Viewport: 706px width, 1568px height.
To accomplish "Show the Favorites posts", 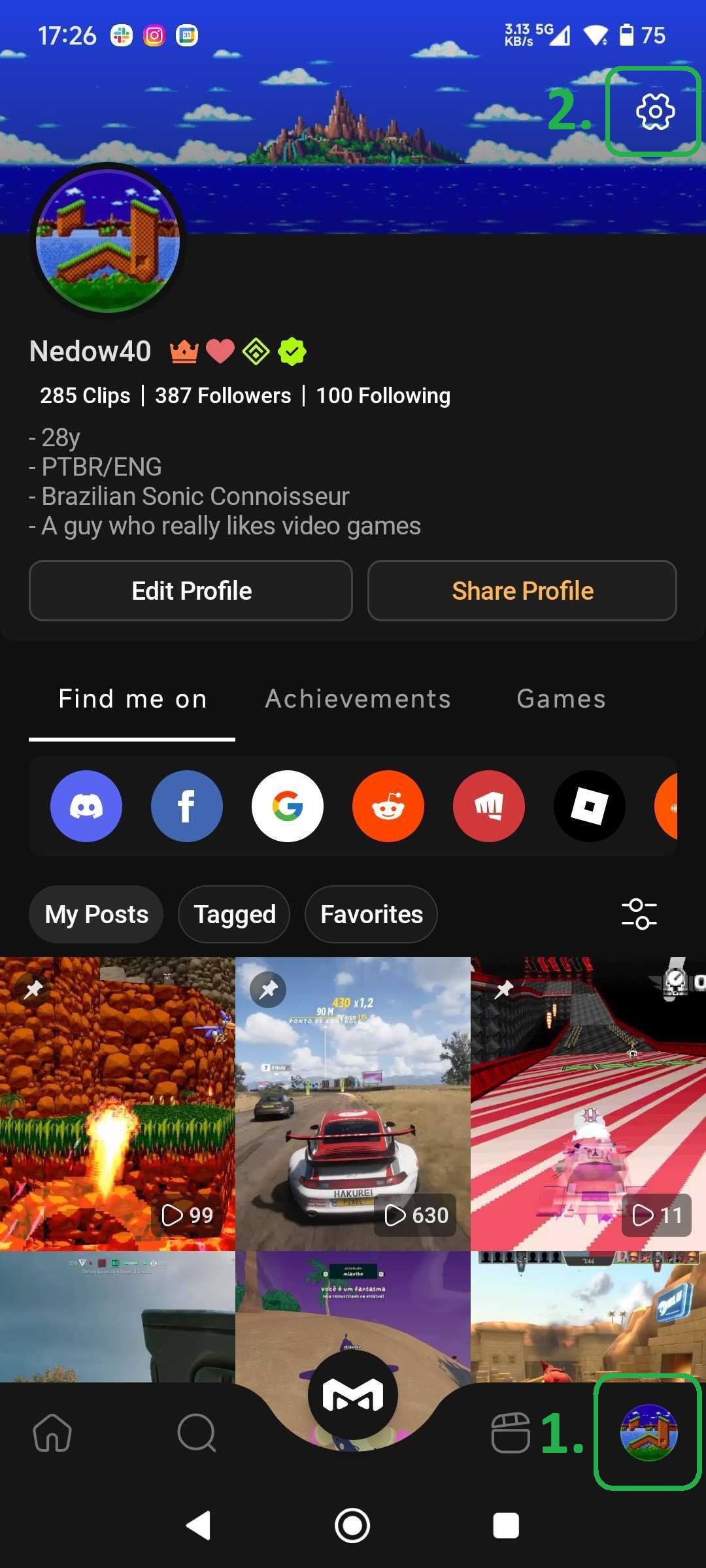I will [371, 914].
